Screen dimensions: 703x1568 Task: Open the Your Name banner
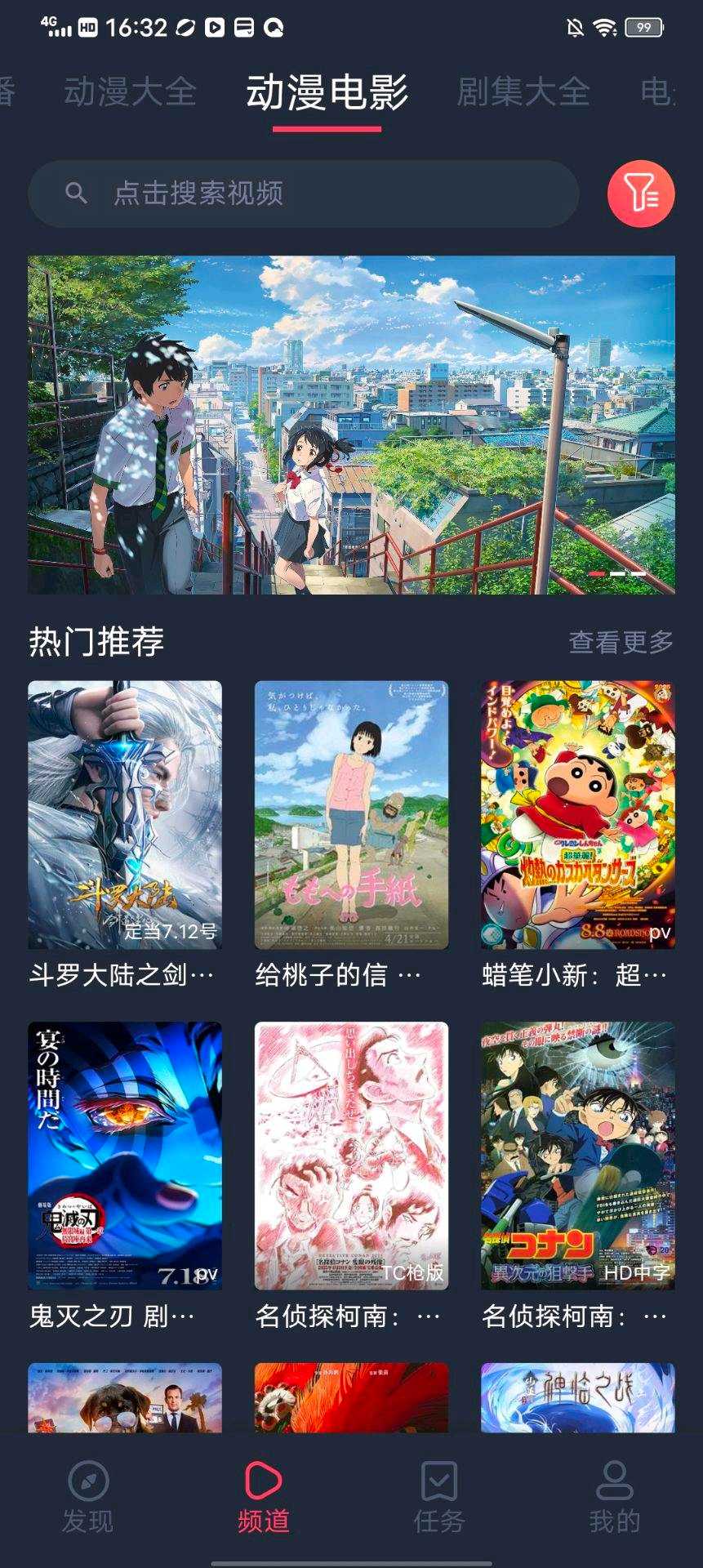tap(351, 425)
